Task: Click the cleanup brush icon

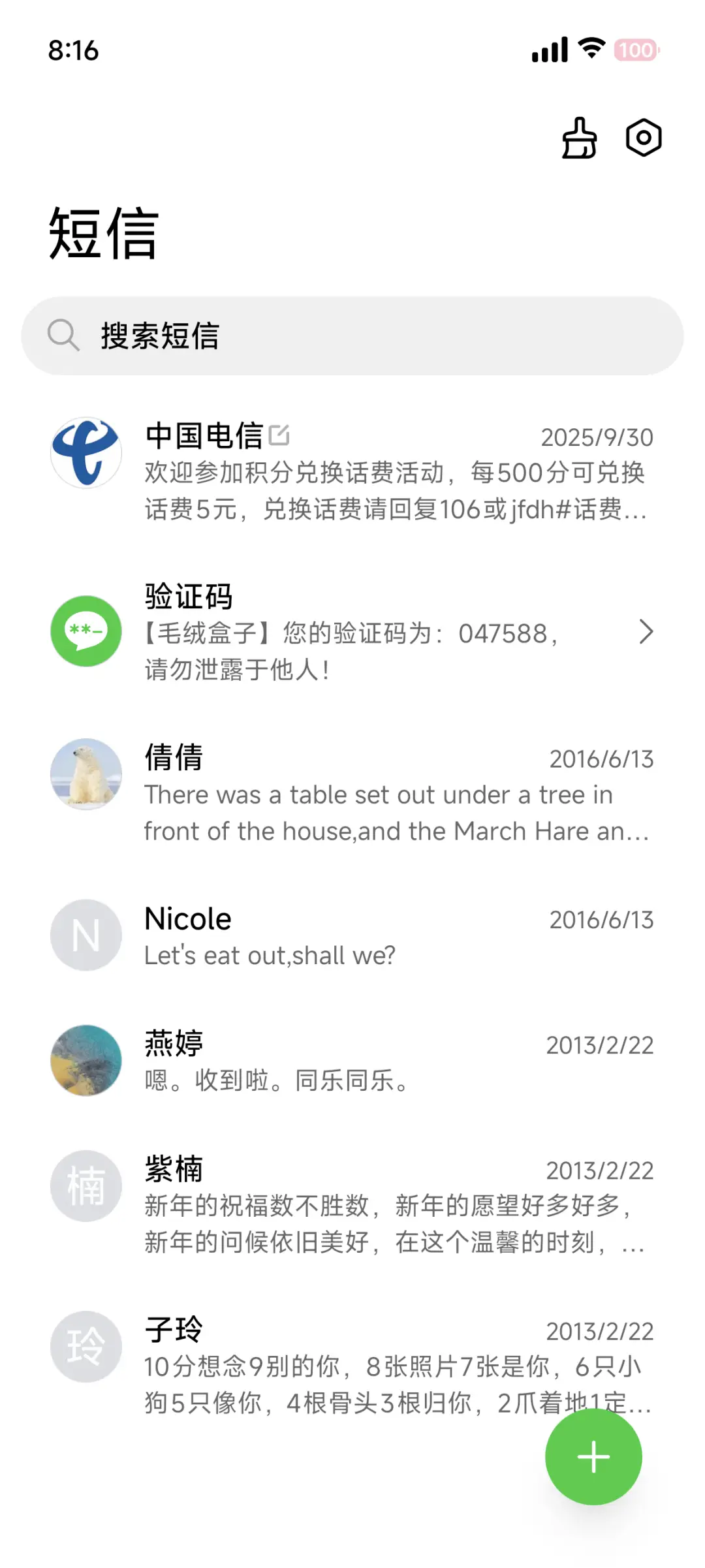Action: 577,138
